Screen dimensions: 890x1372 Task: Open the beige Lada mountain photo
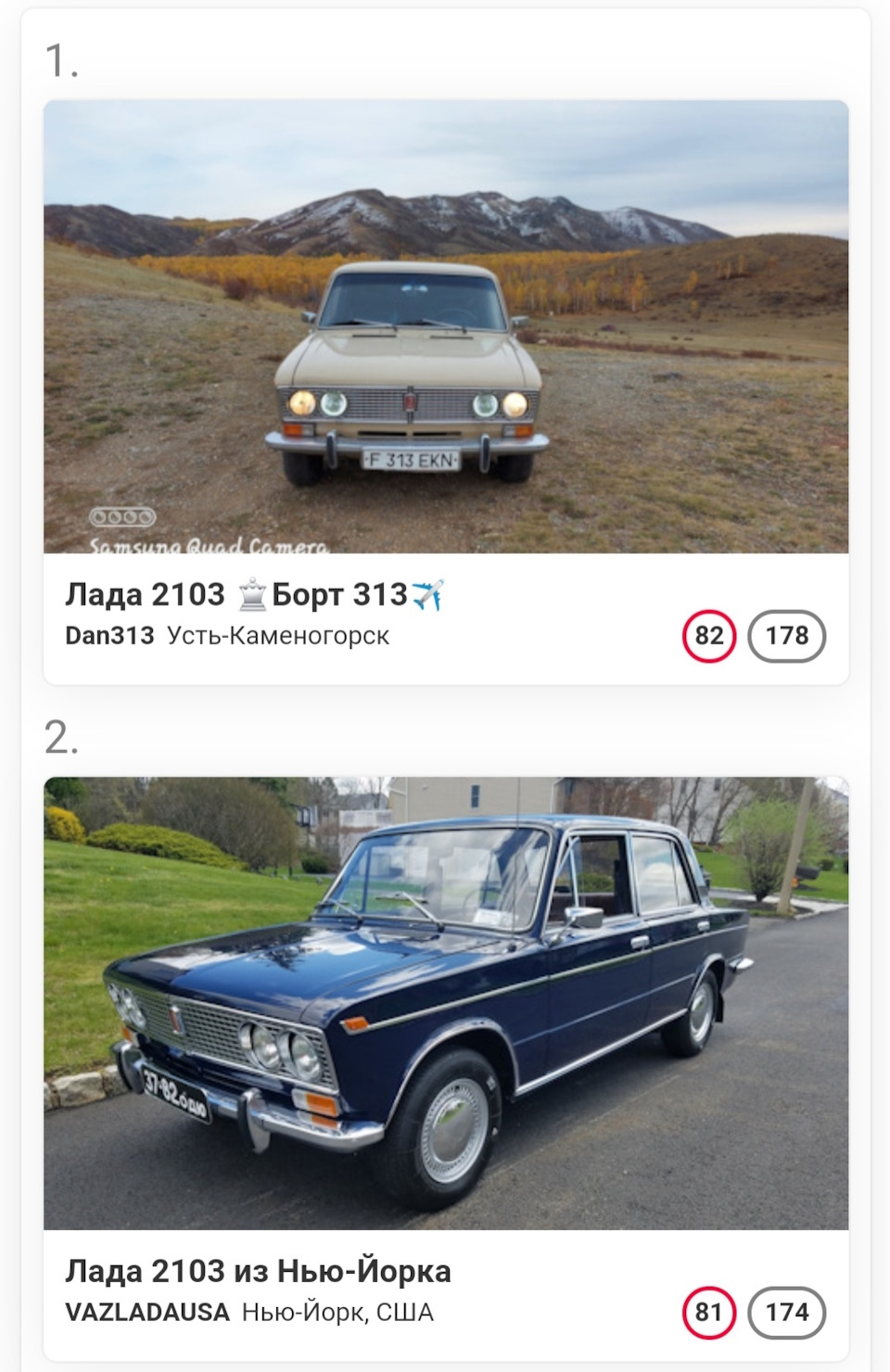[445, 329]
